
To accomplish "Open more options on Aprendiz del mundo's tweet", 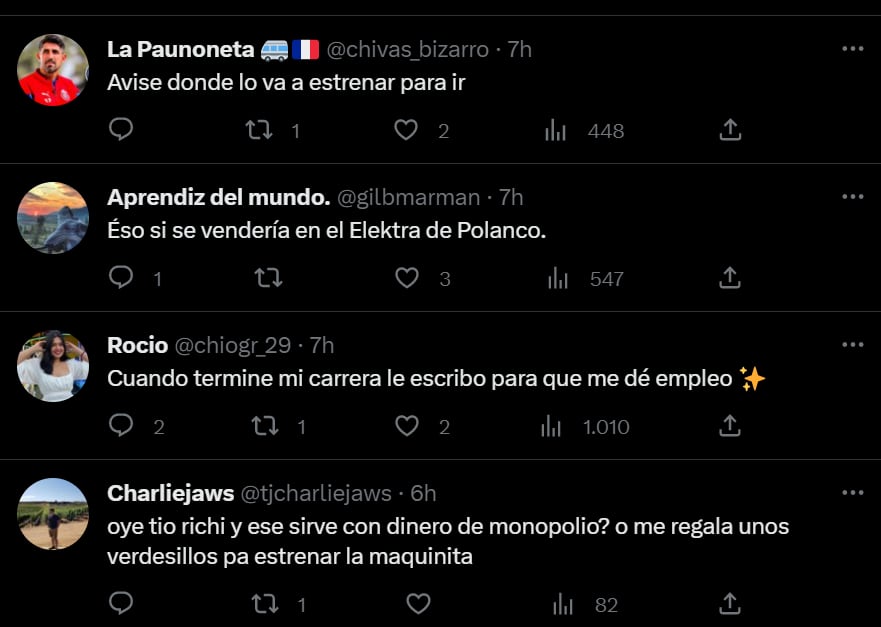I will coord(852,196).
